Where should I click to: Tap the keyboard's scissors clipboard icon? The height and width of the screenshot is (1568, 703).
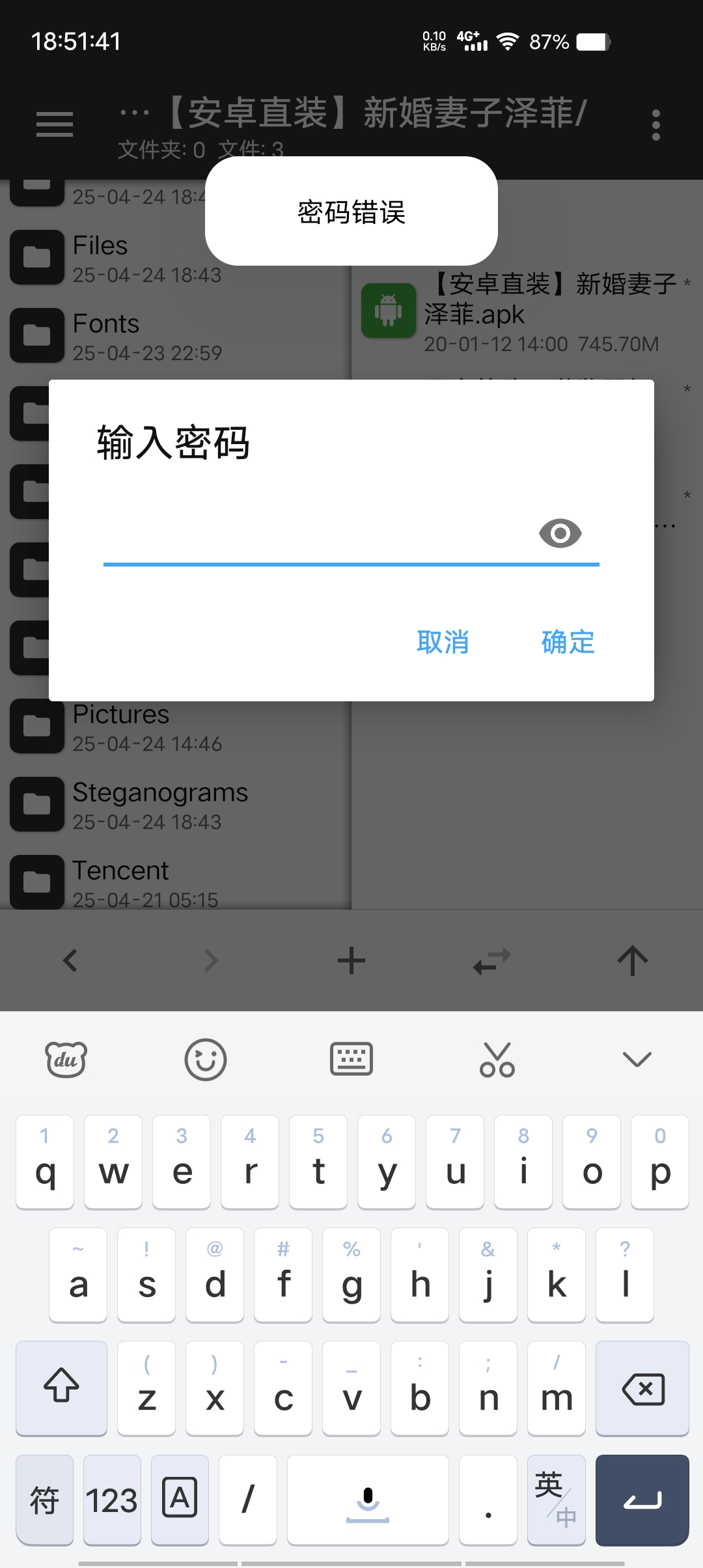(x=497, y=1059)
